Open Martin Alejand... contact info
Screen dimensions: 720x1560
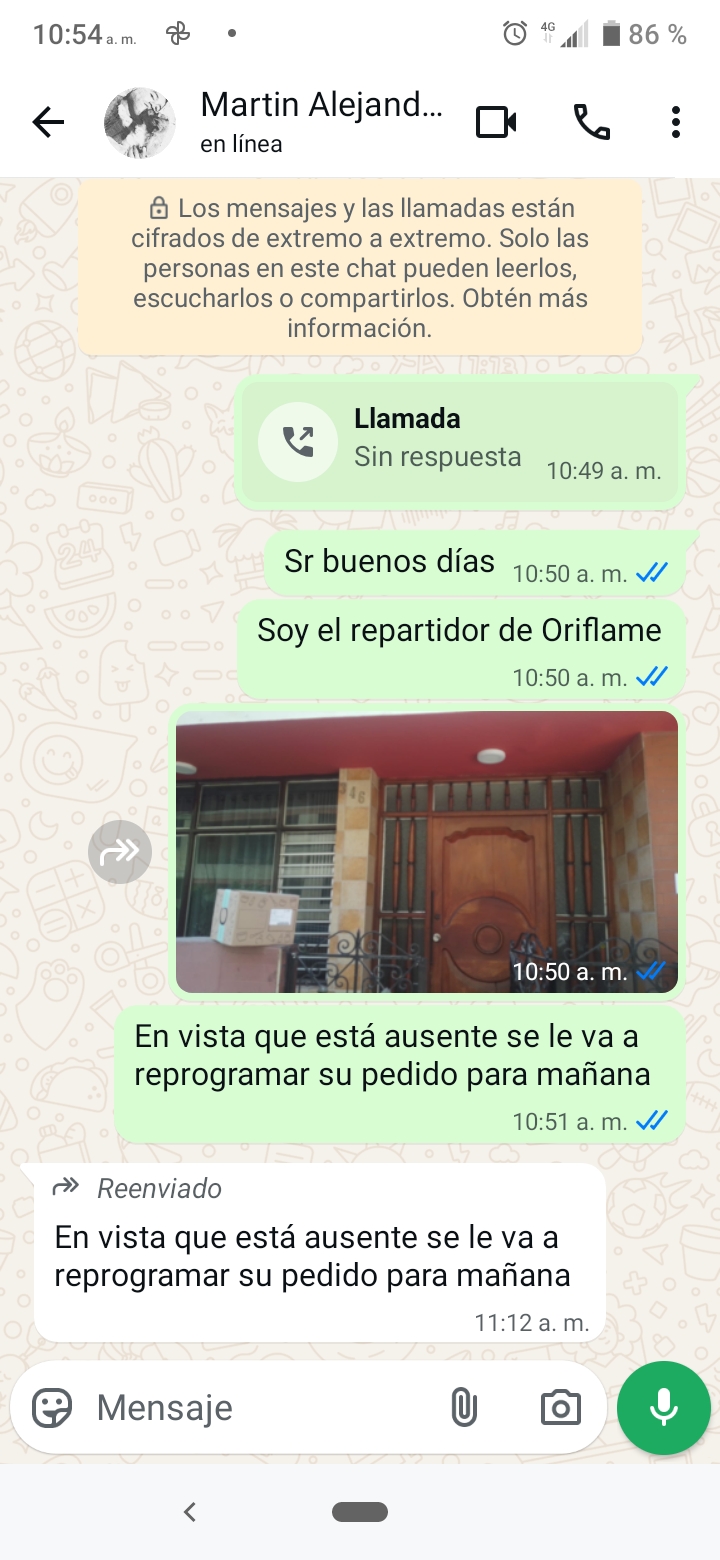pos(320,121)
